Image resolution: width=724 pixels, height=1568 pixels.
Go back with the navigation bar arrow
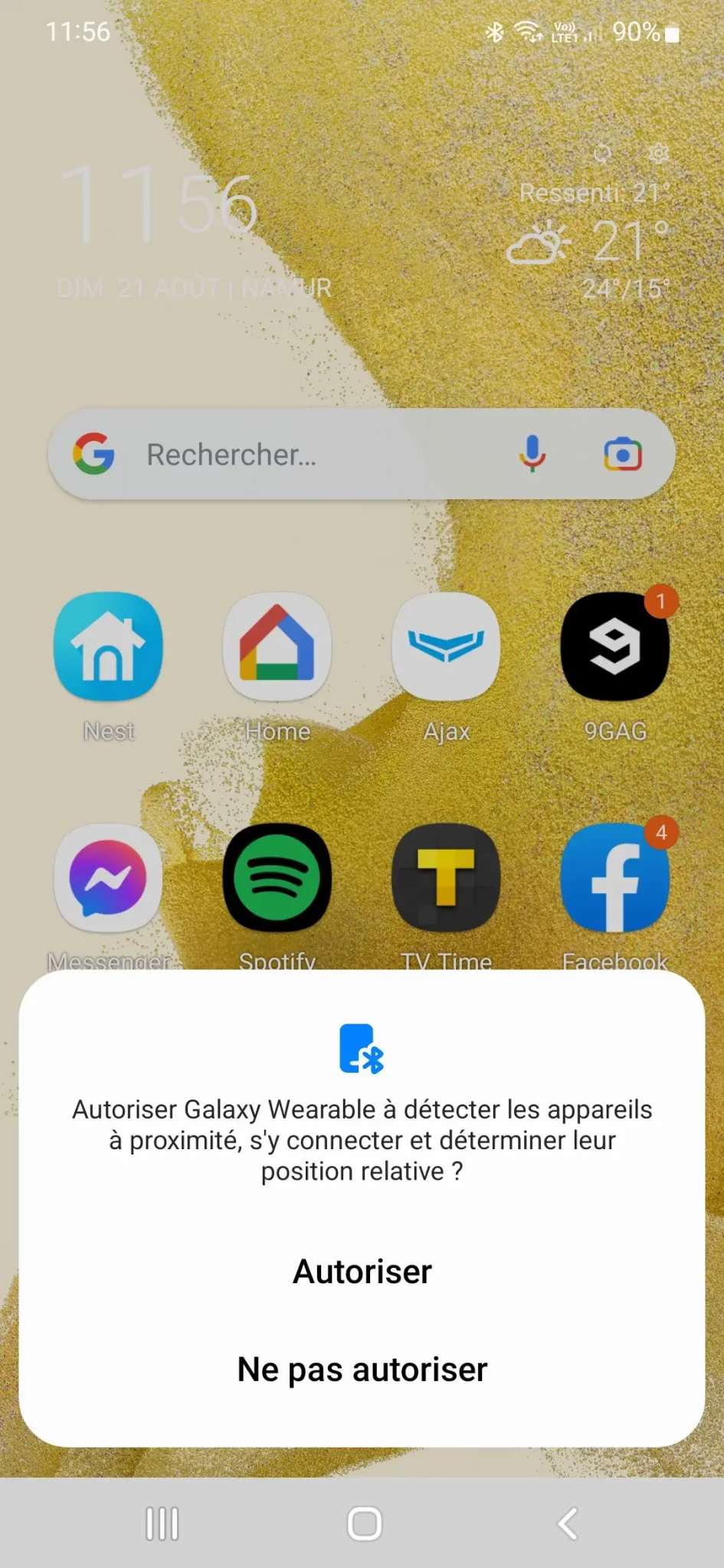coord(567,1524)
